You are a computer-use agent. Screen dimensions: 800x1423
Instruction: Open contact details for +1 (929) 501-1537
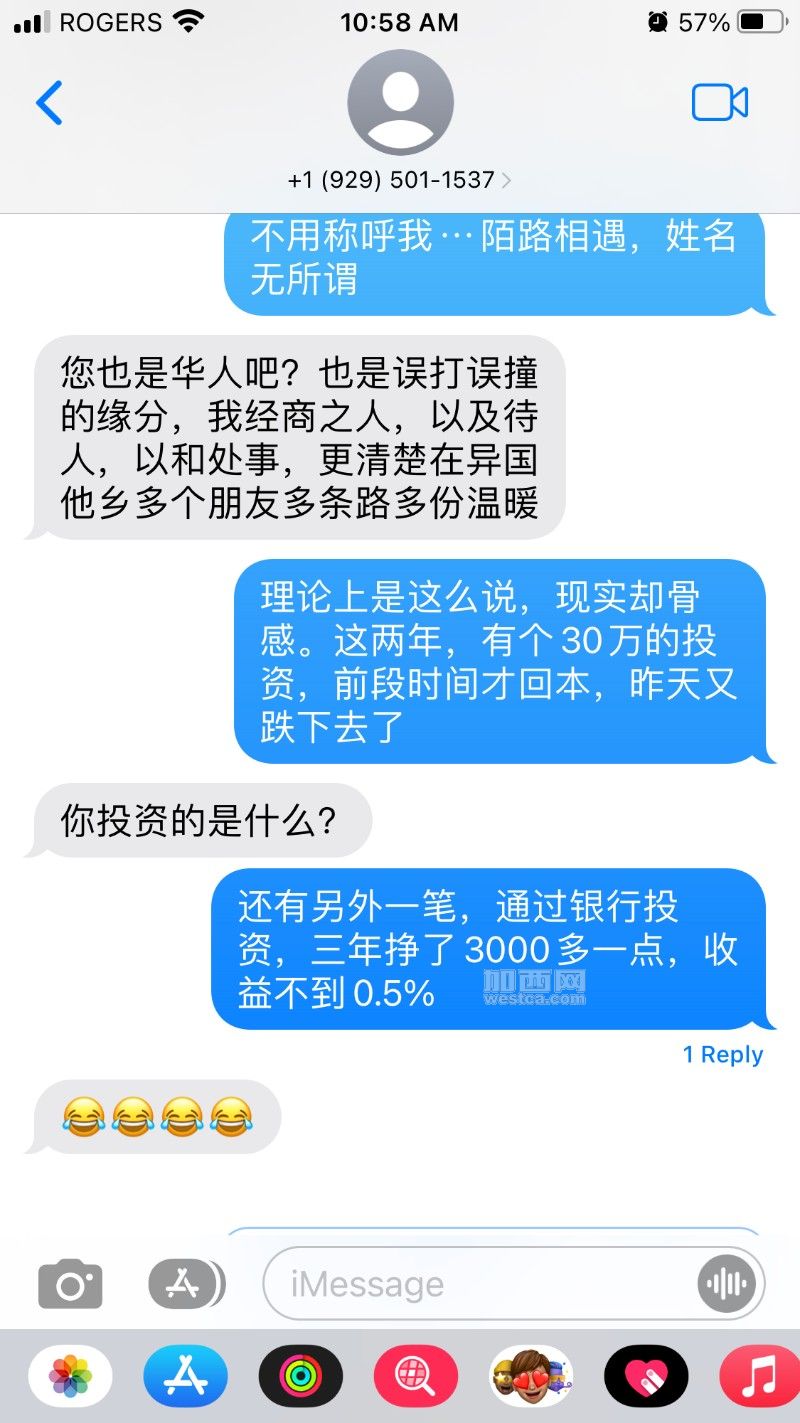tap(400, 180)
